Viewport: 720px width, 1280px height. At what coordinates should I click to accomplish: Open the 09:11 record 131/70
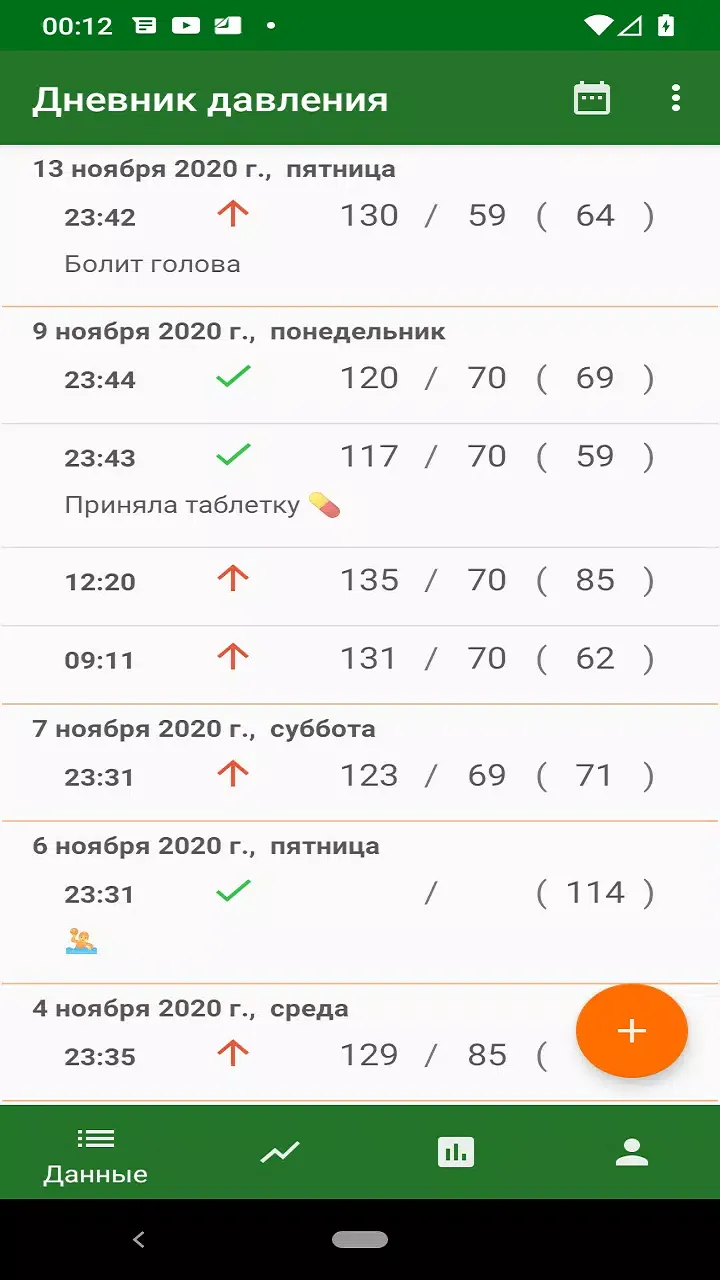pyautogui.click(x=360, y=659)
